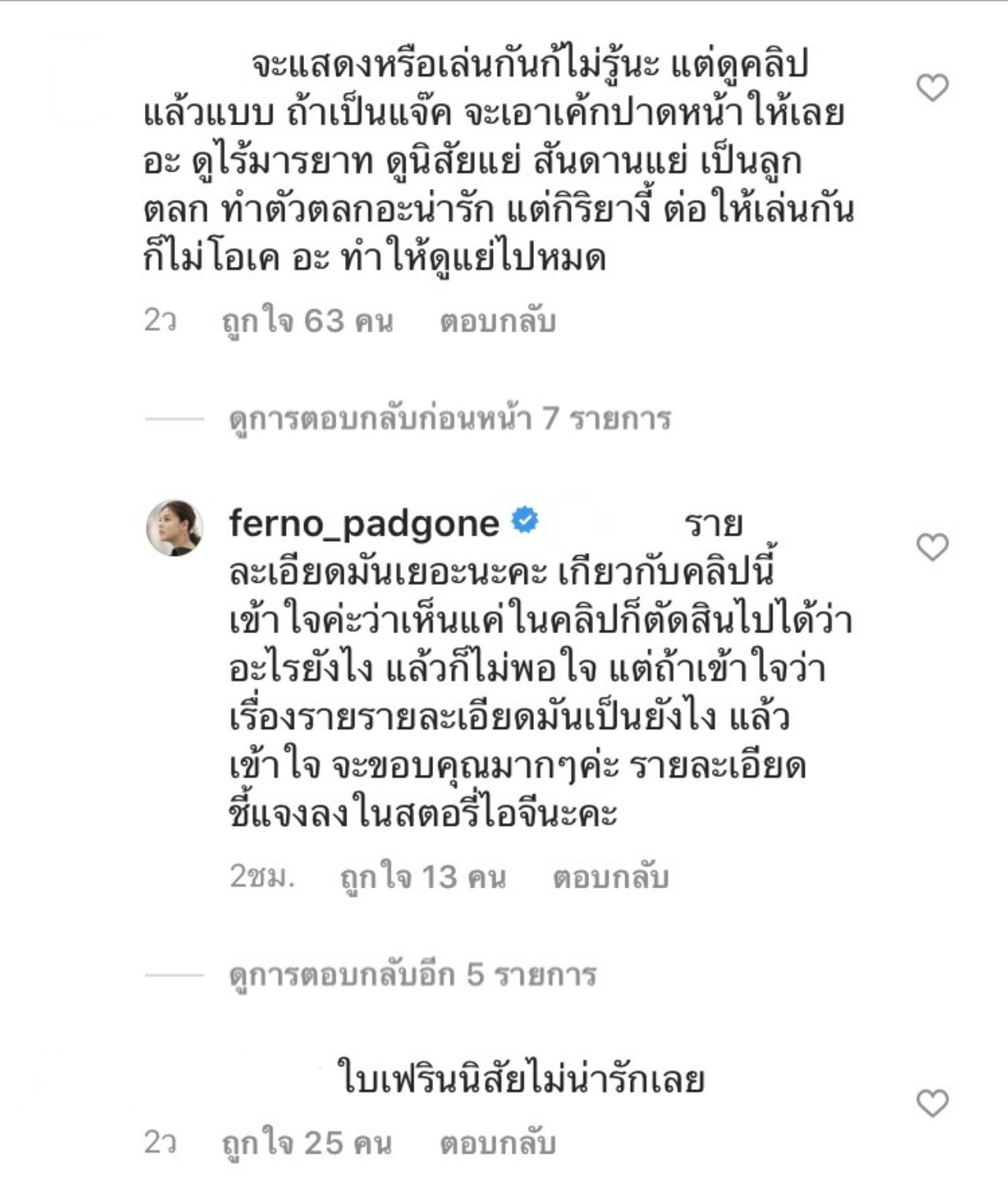The height and width of the screenshot is (1193, 1008).
Task: Reply to ferno_padgone's comment
Action: [610, 876]
